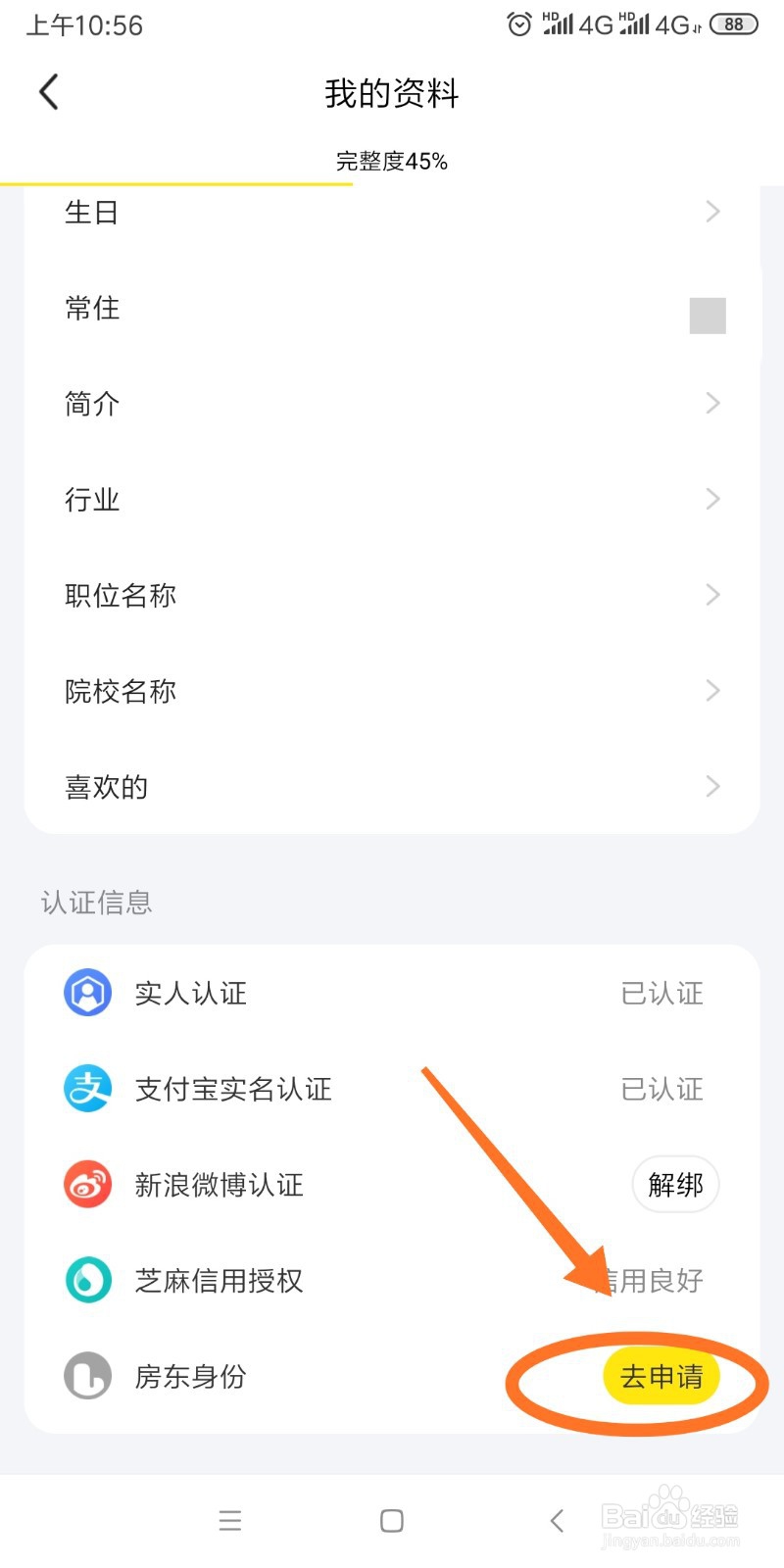
Task: Tap the back arrow to return
Action: [48, 91]
